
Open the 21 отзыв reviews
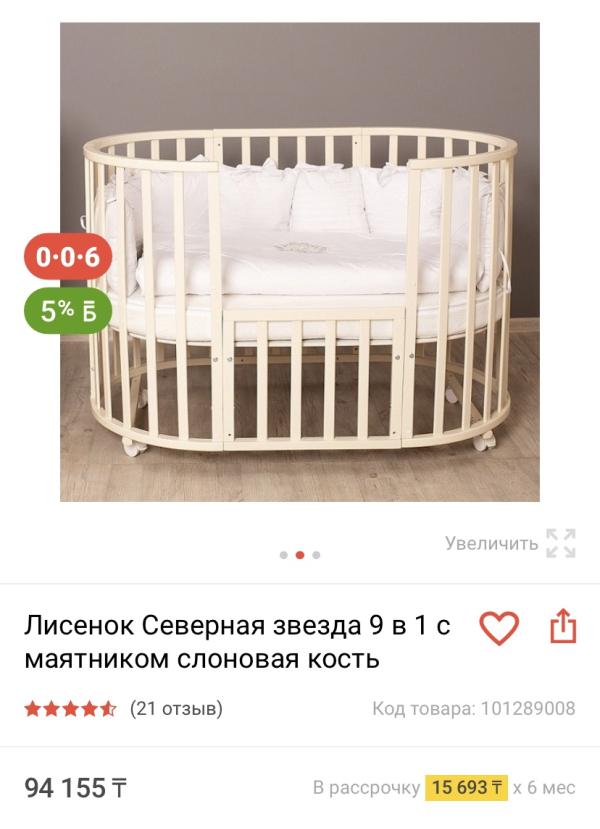177,708
